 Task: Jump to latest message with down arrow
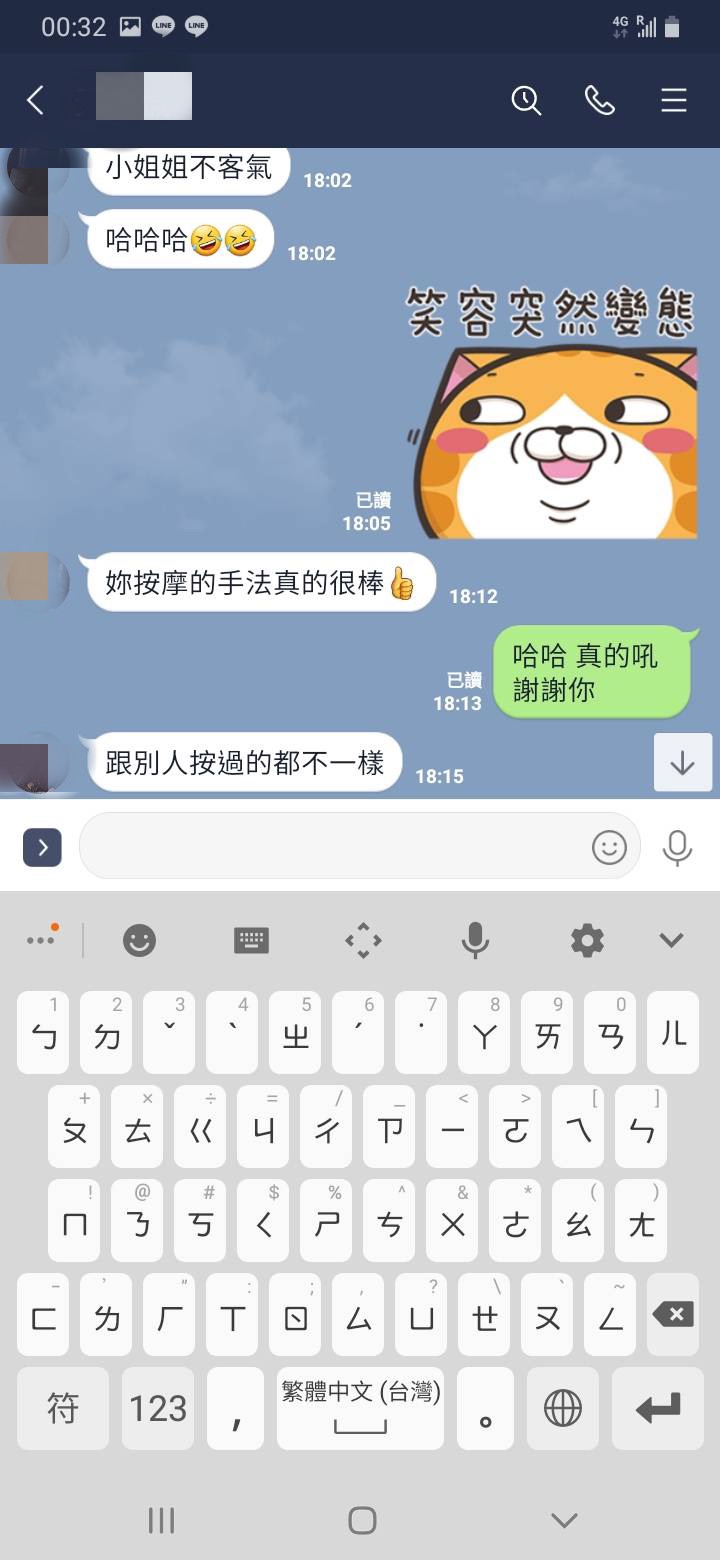[x=682, y=763]
